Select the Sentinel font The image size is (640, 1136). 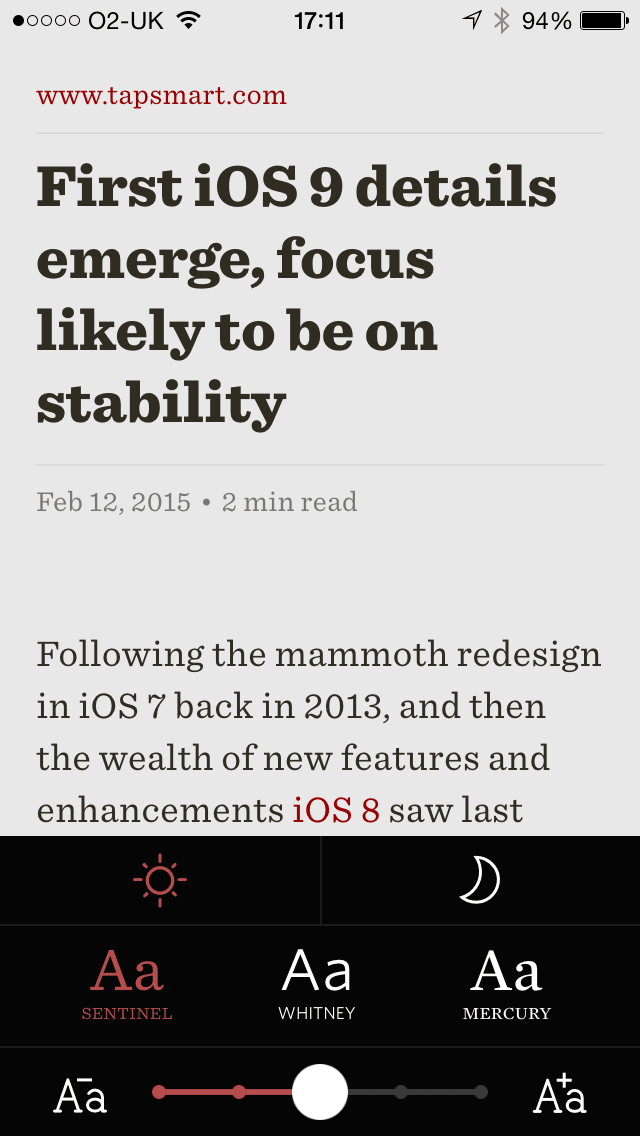[x=127, y=985]
